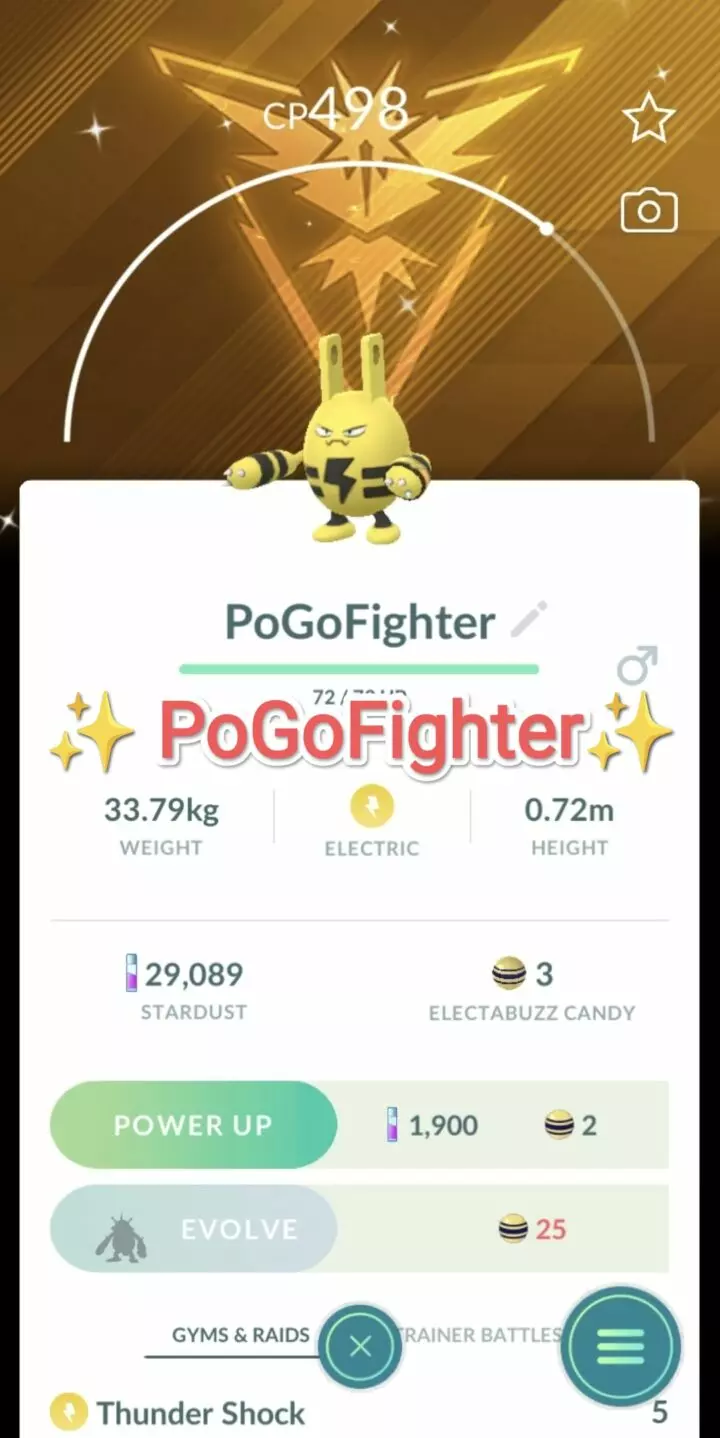Toggle the X button to close the menu
This screenshot has height=1438, width=720.
click(361, 1347)
